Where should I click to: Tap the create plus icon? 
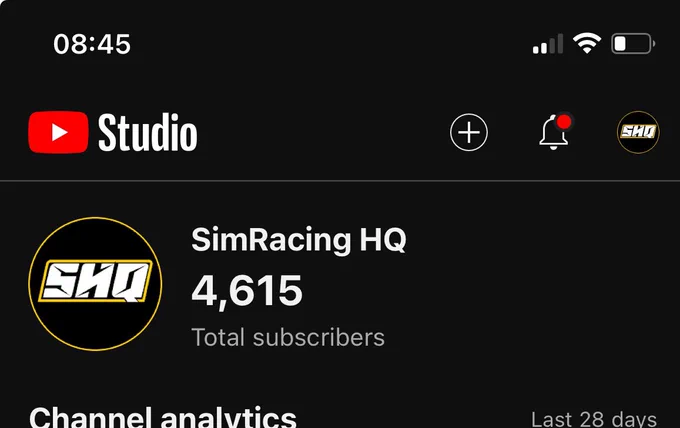click(x=469, y=132)
